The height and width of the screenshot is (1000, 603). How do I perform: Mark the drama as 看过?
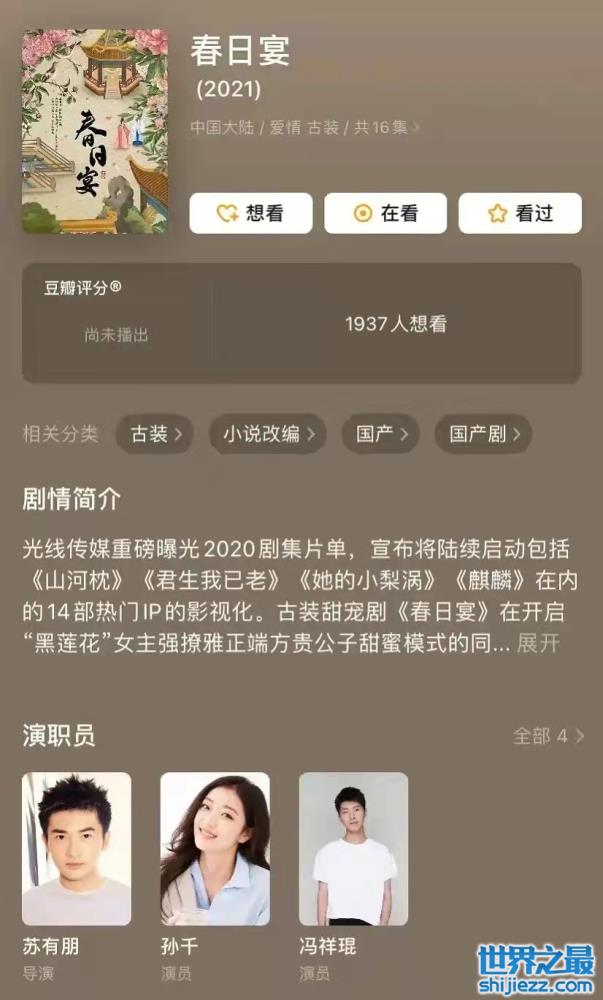click(519, 213)
